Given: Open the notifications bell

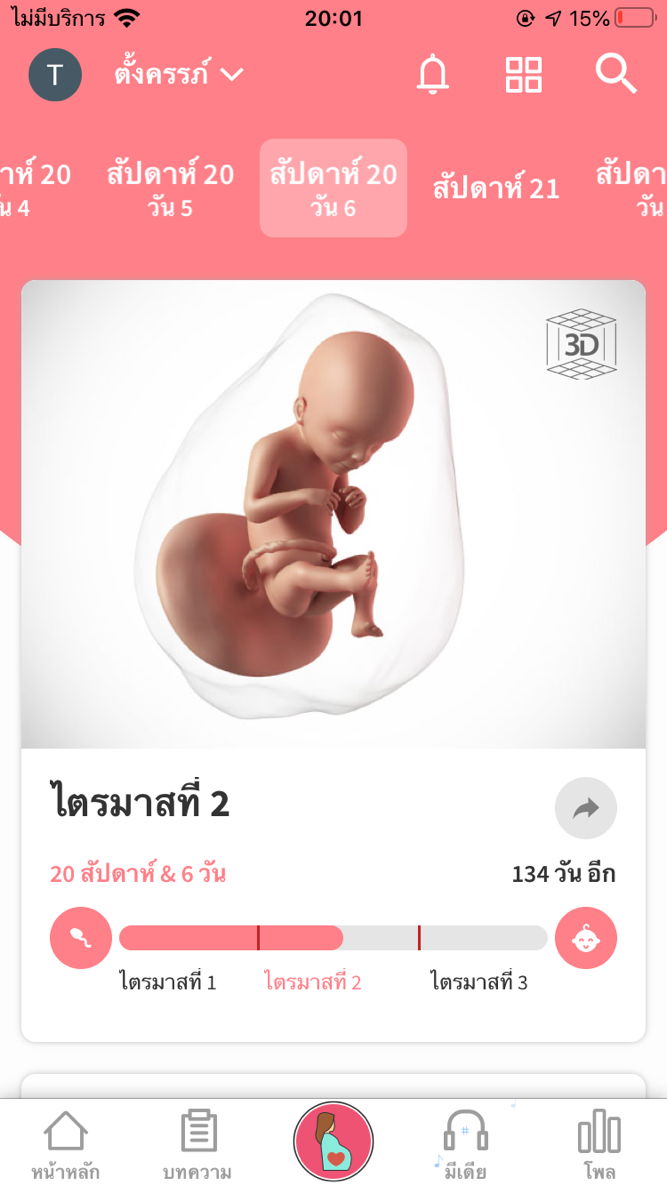Looking at the screenshot, I should [433, 75].
